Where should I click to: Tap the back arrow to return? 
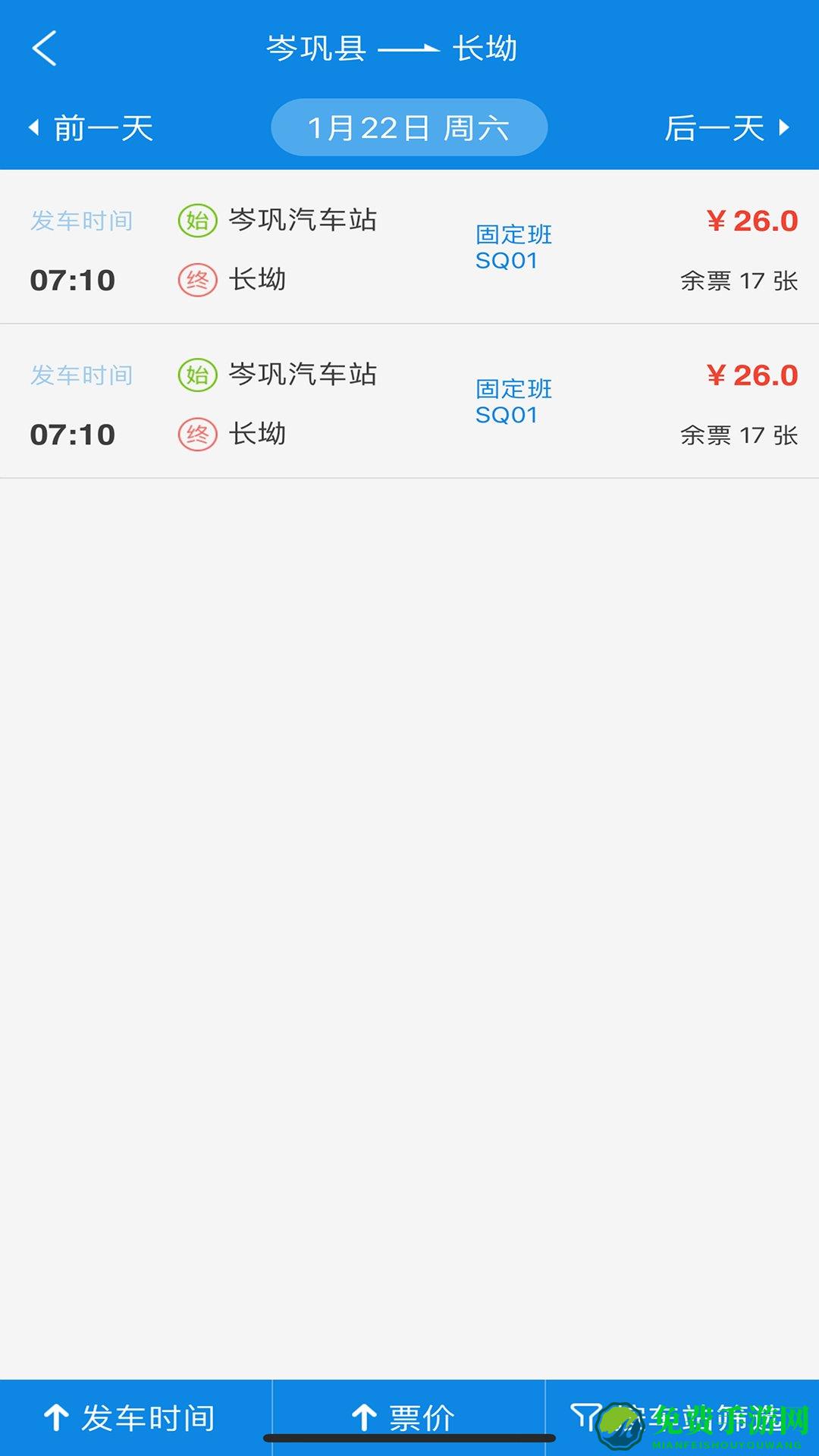(45, 49)
